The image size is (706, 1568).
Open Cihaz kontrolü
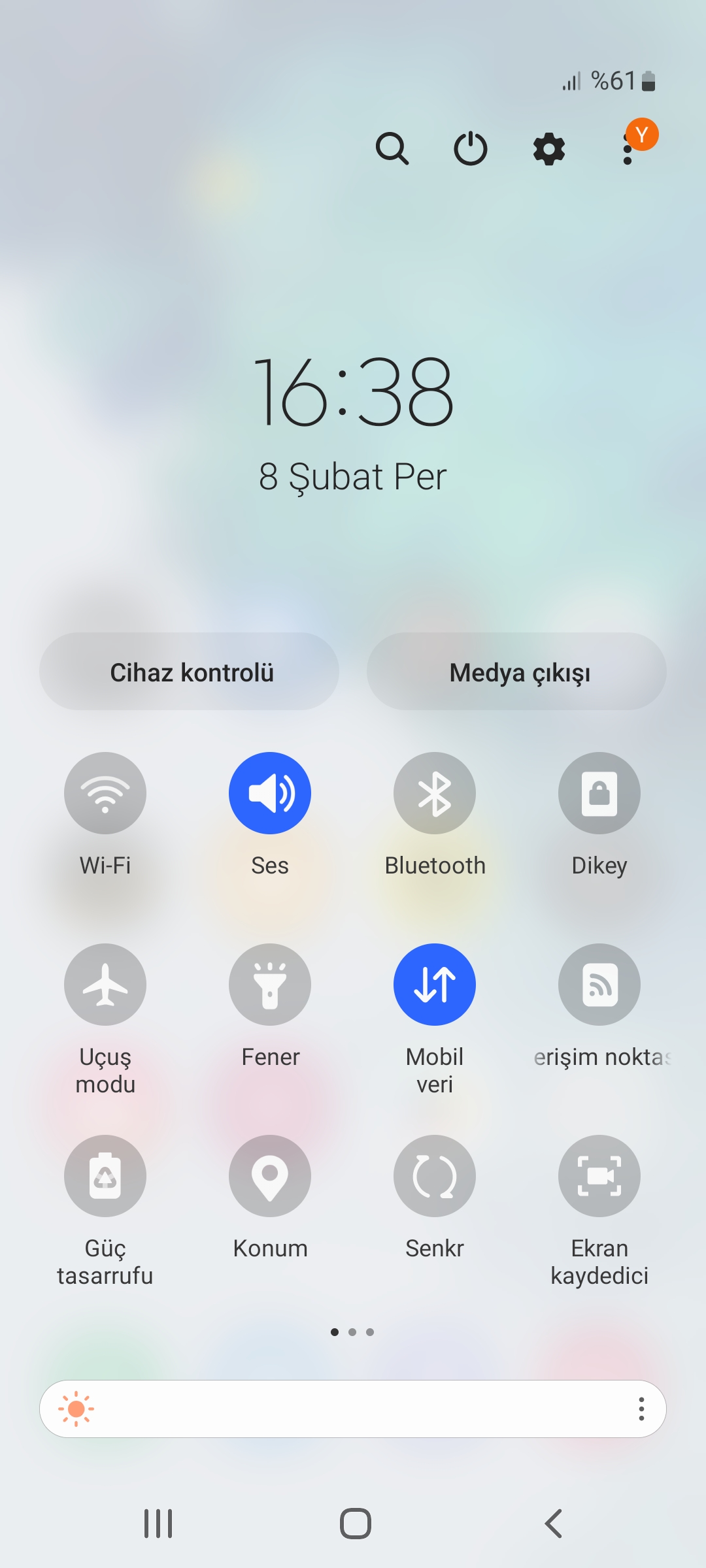[x=189, y=672]
